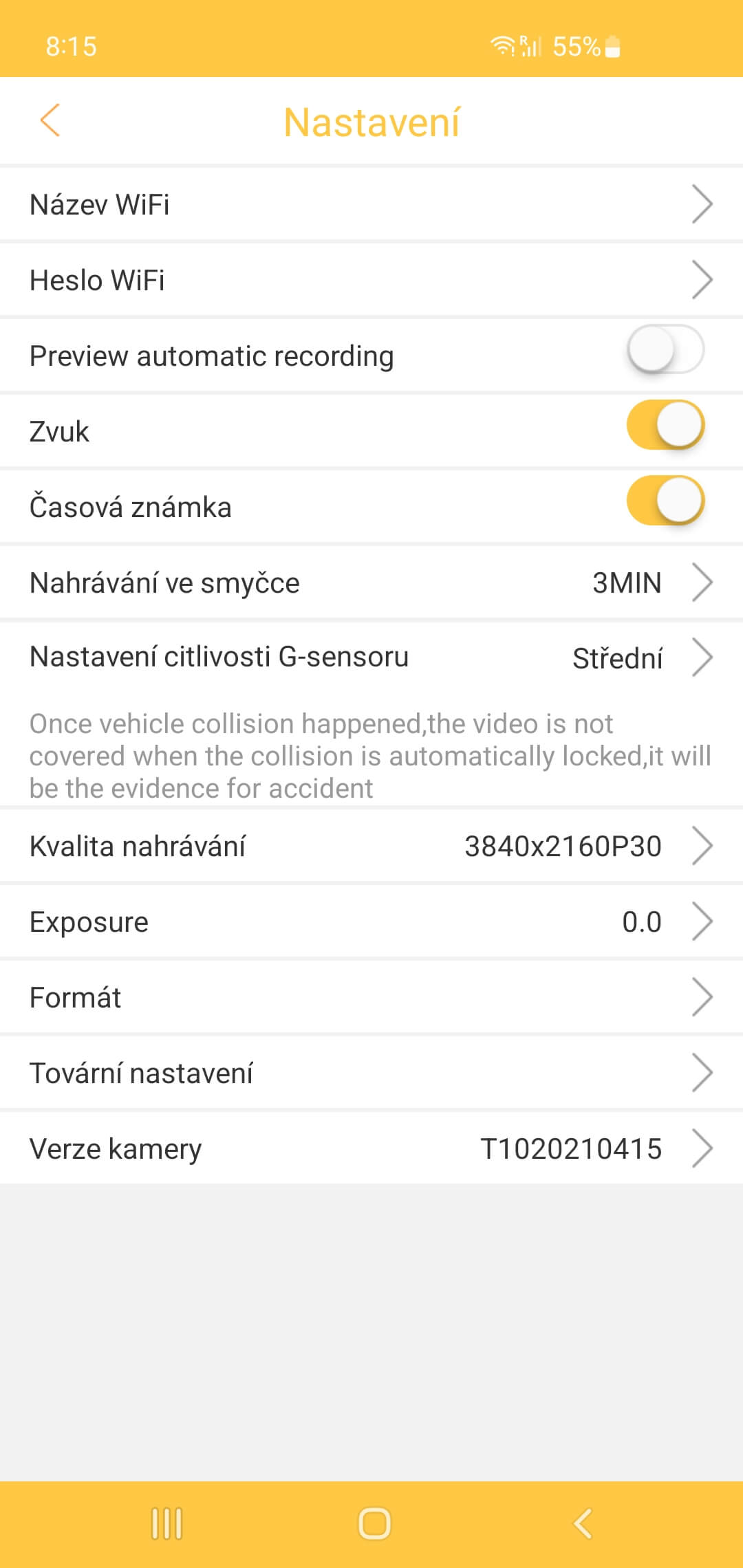Open Tovární nastavení reset
Image resolution: width=743 pixels, height=1568 pixels.
pyautogui.click(x=371, y=1073)
